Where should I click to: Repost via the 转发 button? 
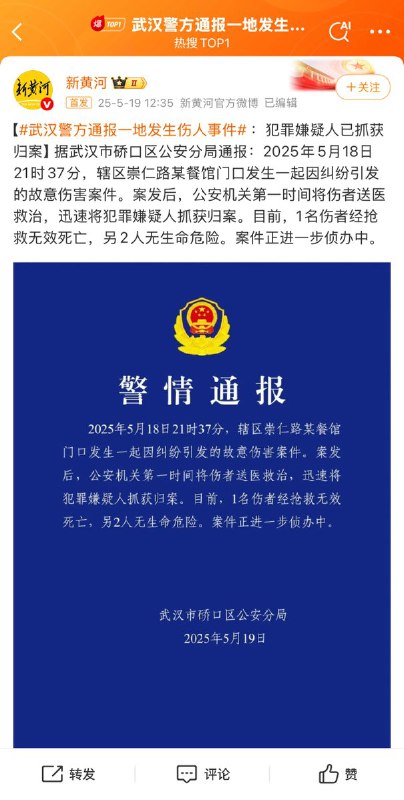(x=68, y=774)
